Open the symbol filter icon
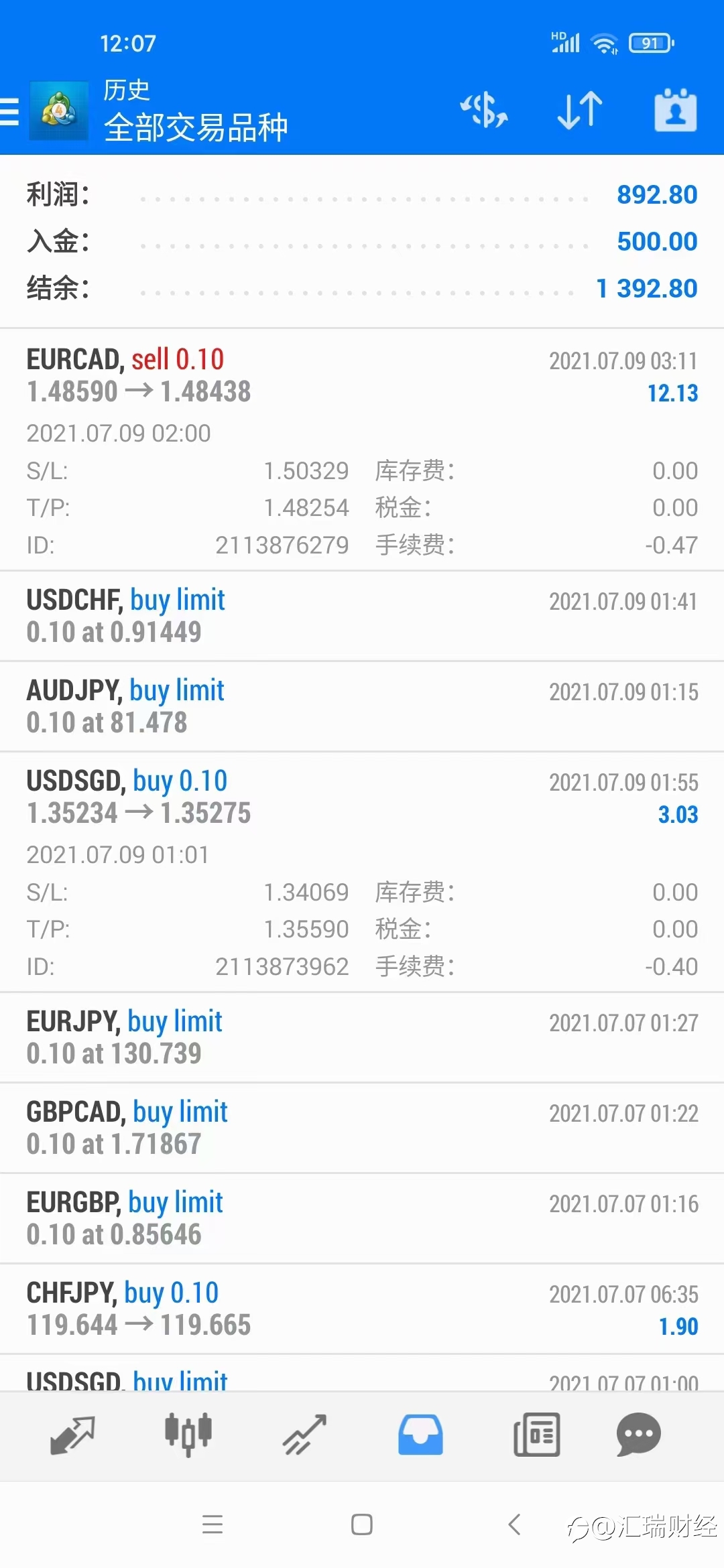This screenshot has height=1568, width=724. tap(484, 111)
